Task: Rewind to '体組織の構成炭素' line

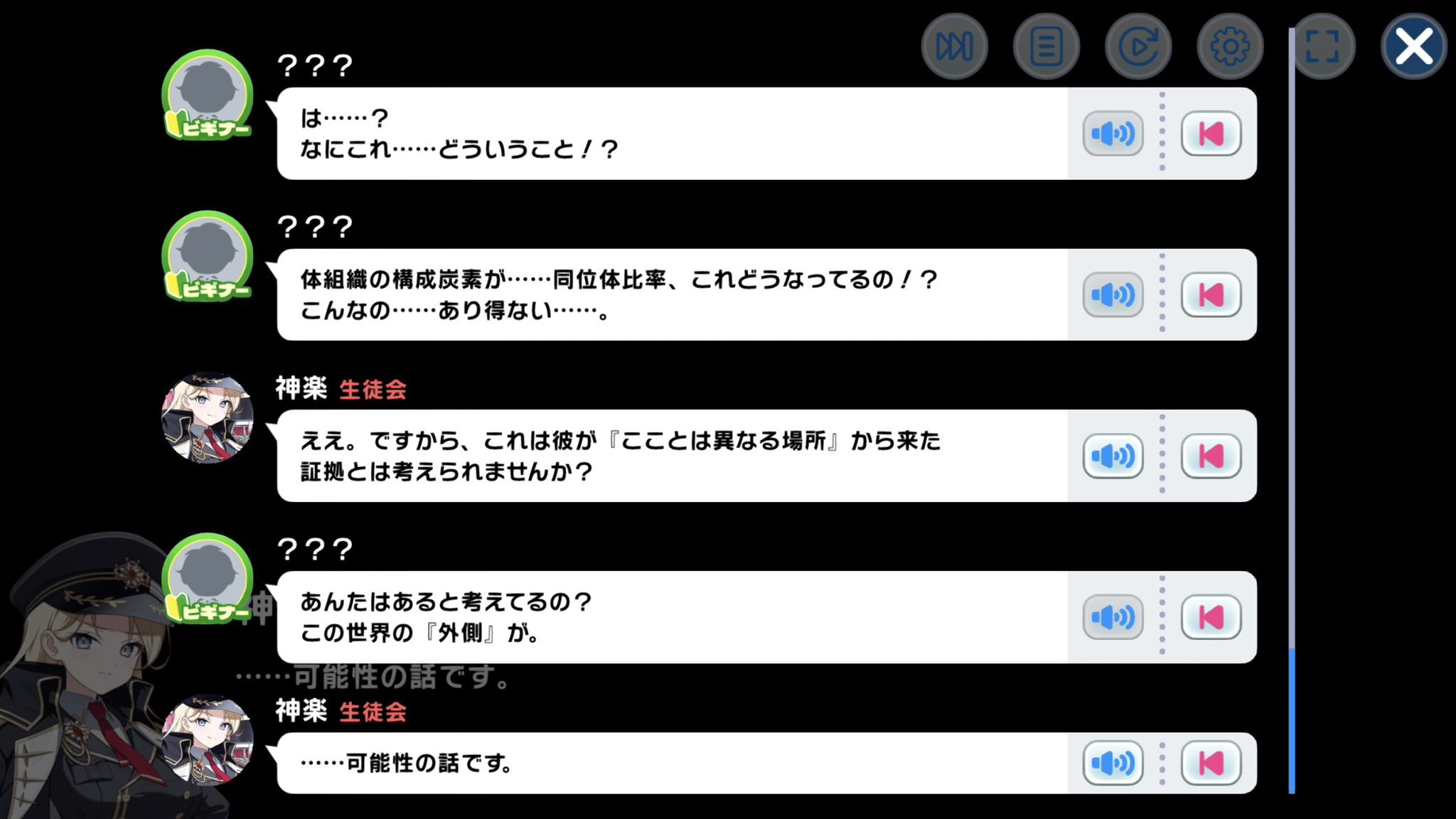Action: (1211, 295)
